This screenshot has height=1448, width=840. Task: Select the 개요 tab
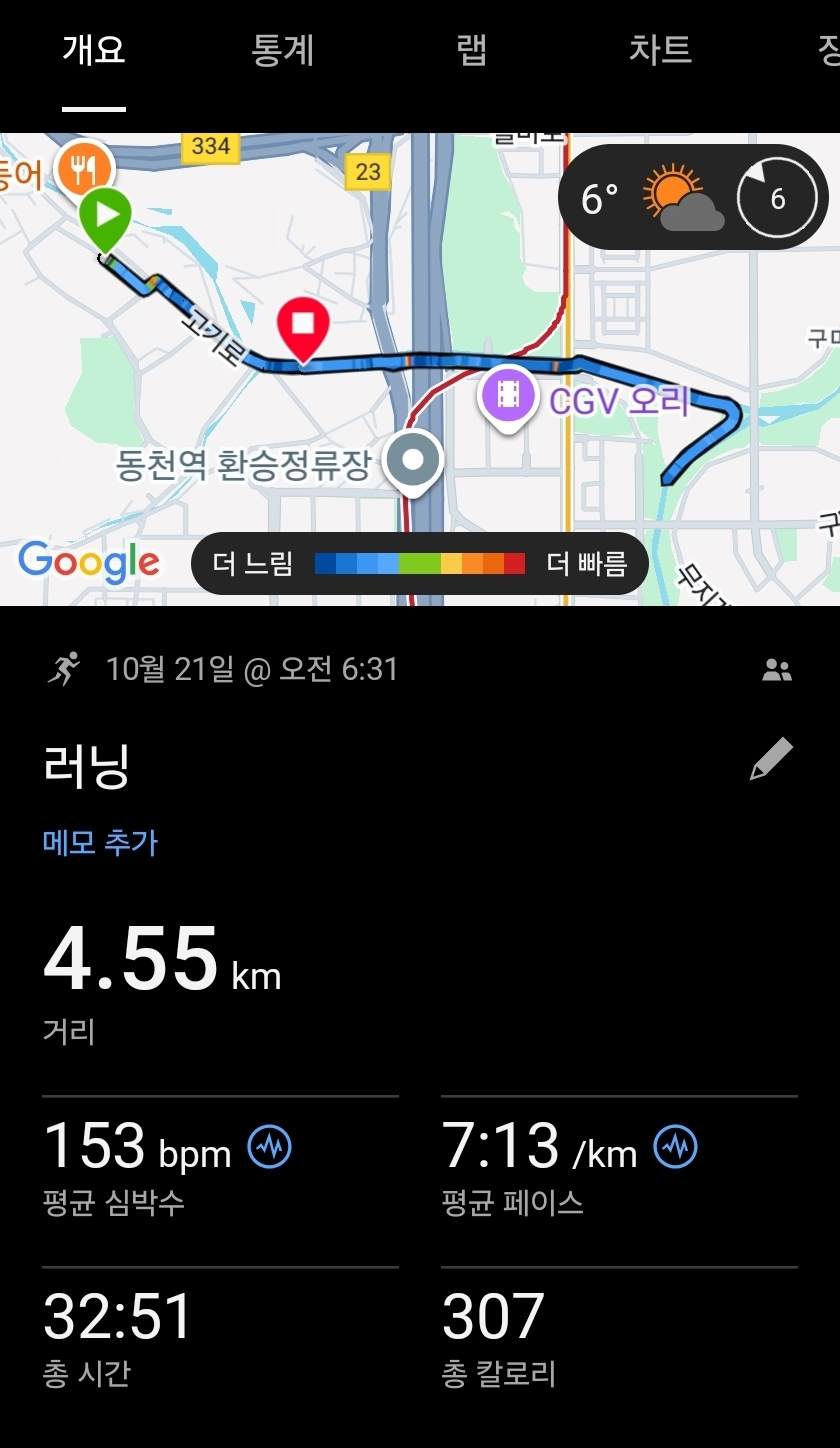point(94,50)
